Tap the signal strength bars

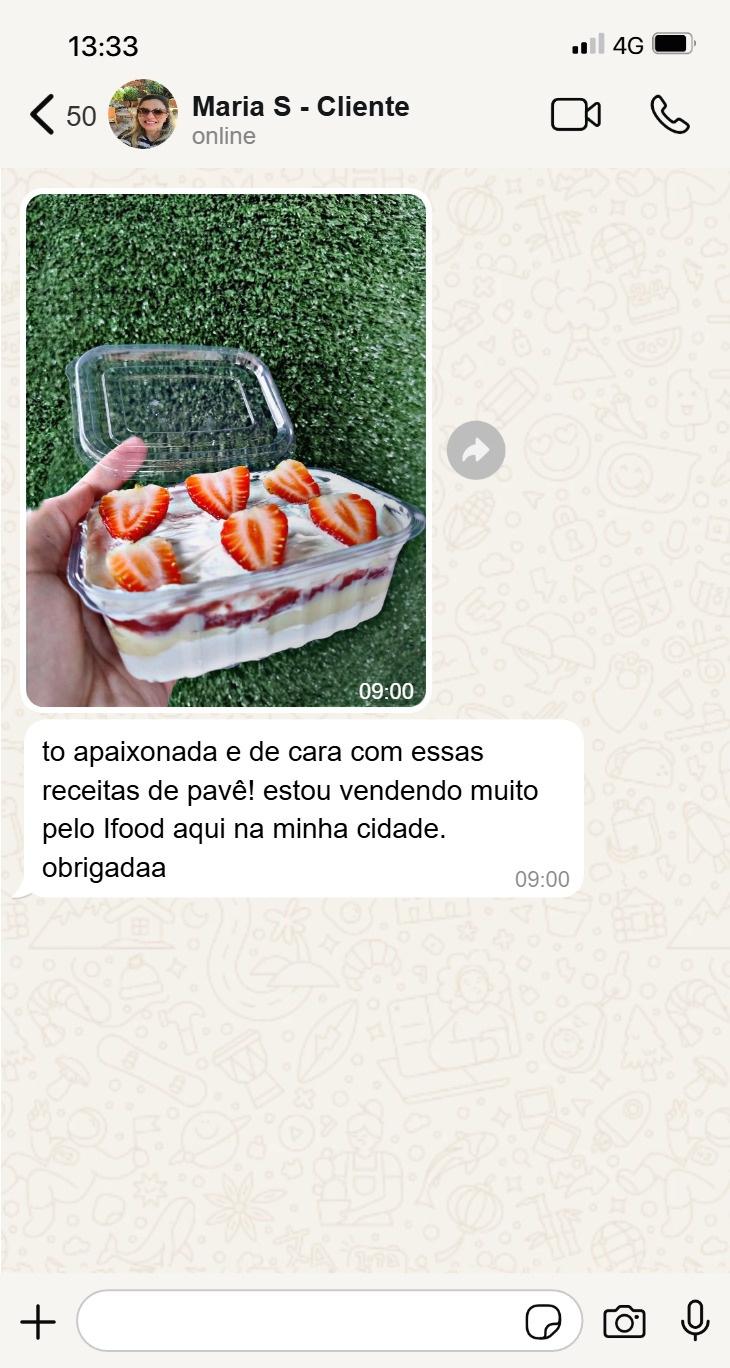tap(584, 44)
